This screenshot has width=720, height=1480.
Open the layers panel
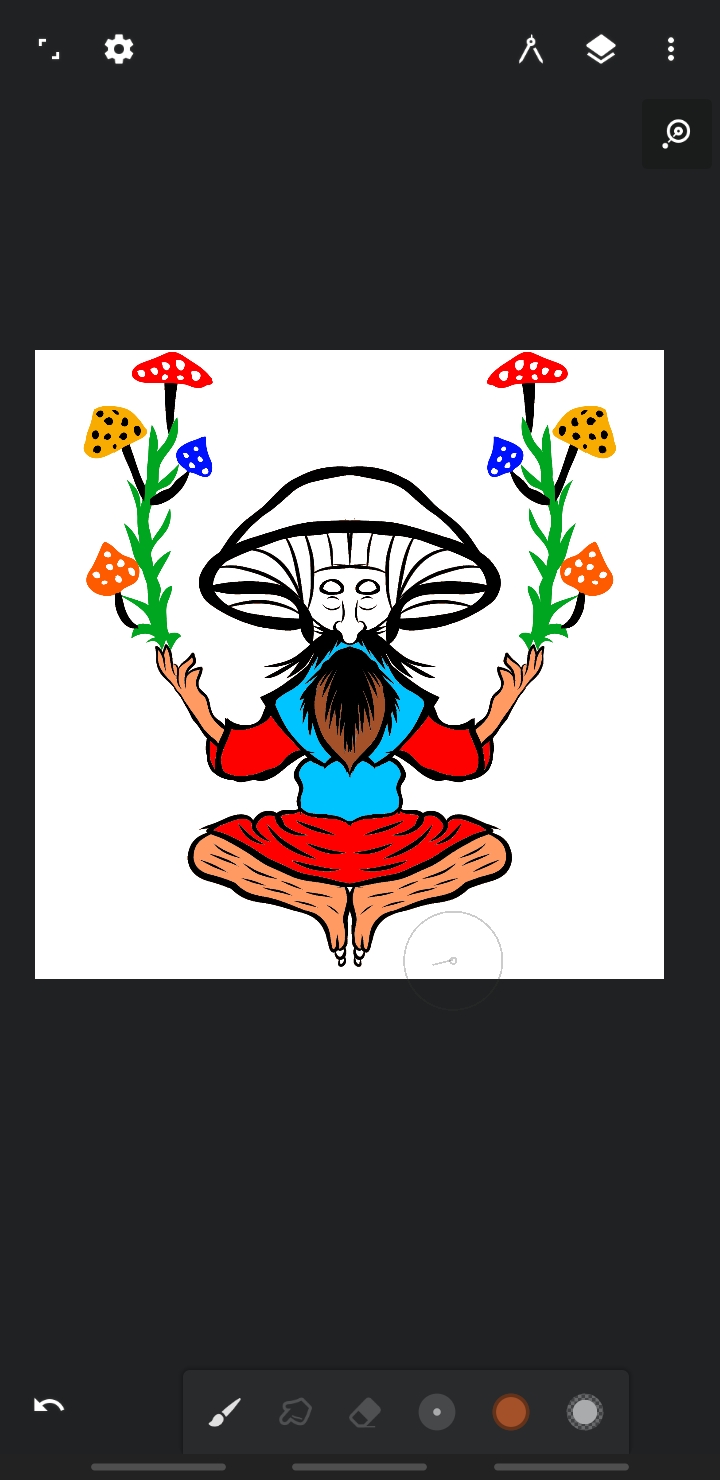(601, 49)
